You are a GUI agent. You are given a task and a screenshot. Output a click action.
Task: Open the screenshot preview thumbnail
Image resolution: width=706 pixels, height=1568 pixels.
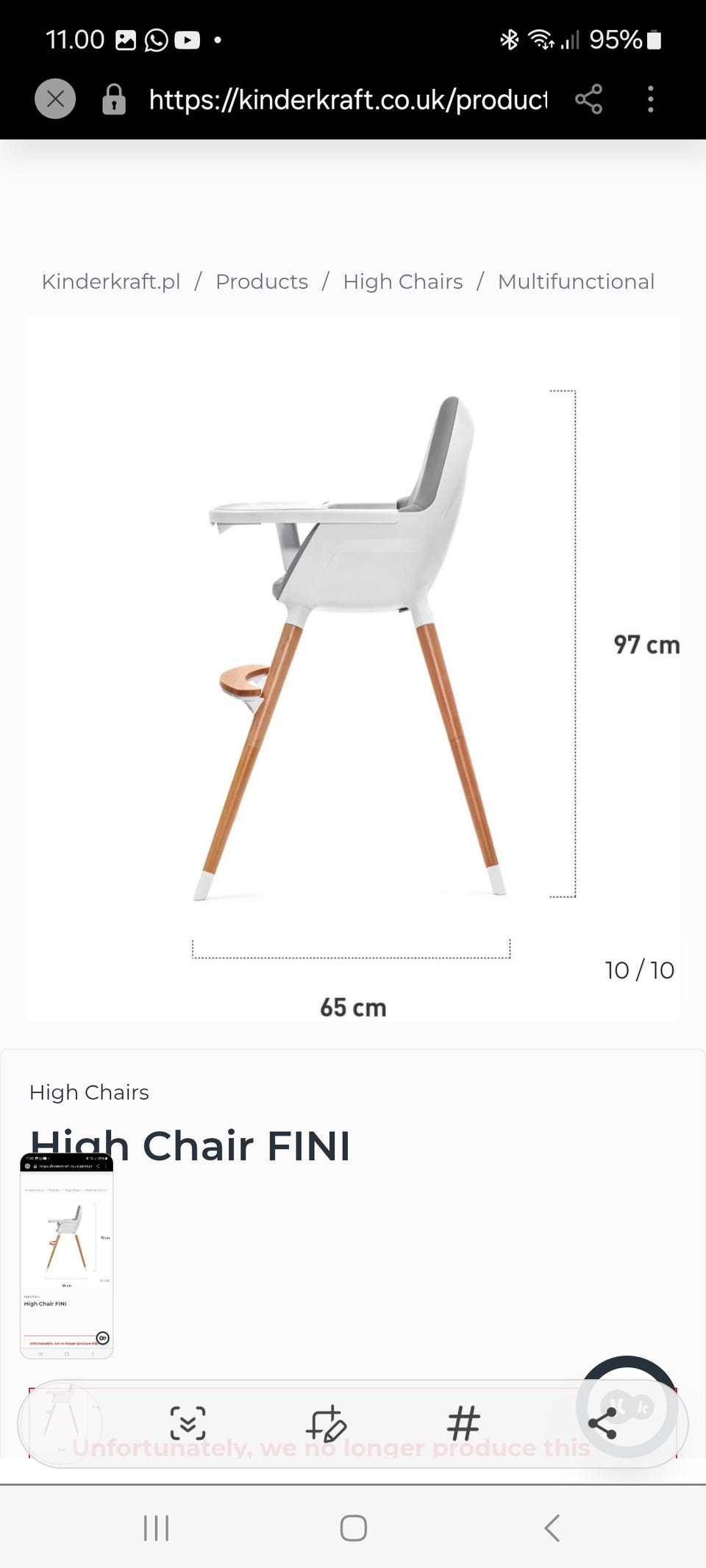pos(66,1255)
